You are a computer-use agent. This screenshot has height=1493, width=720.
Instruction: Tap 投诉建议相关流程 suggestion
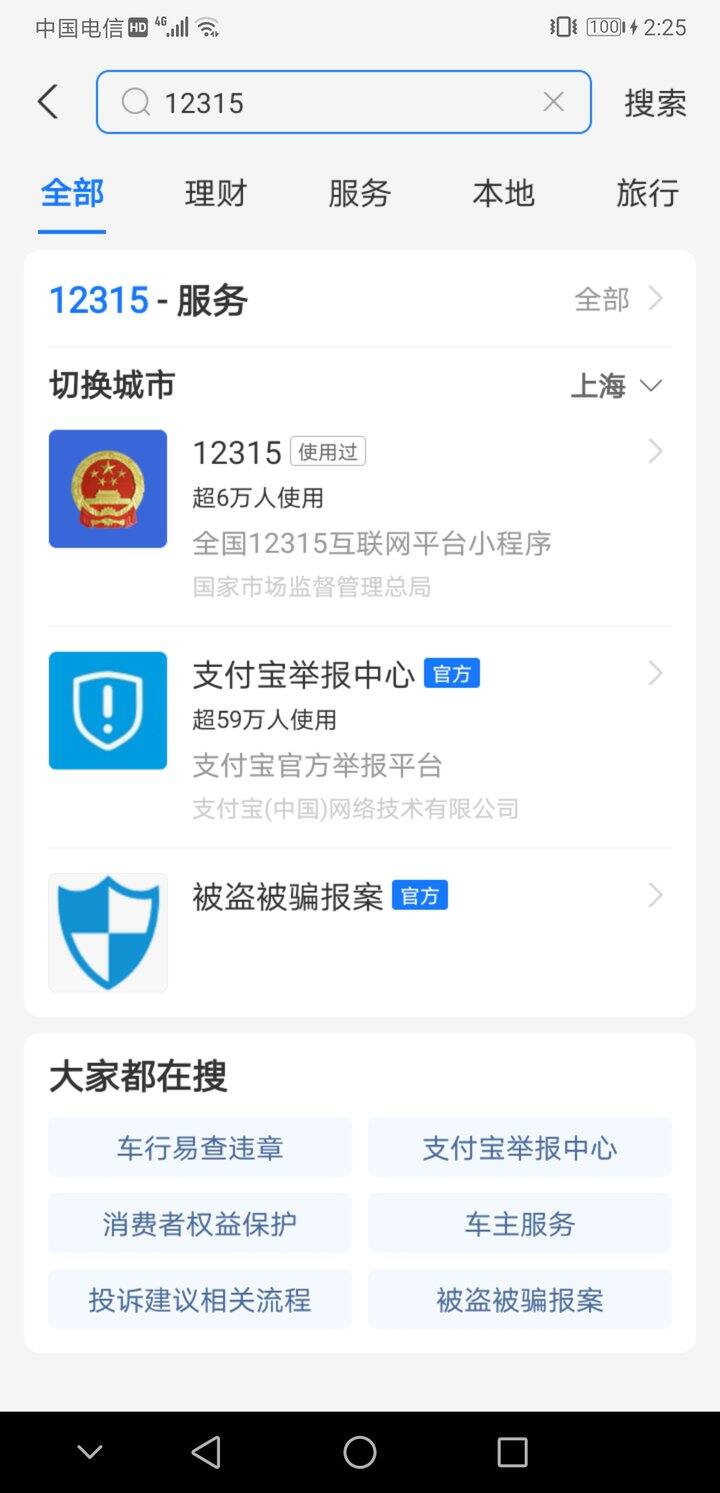tap(200, 1300)
